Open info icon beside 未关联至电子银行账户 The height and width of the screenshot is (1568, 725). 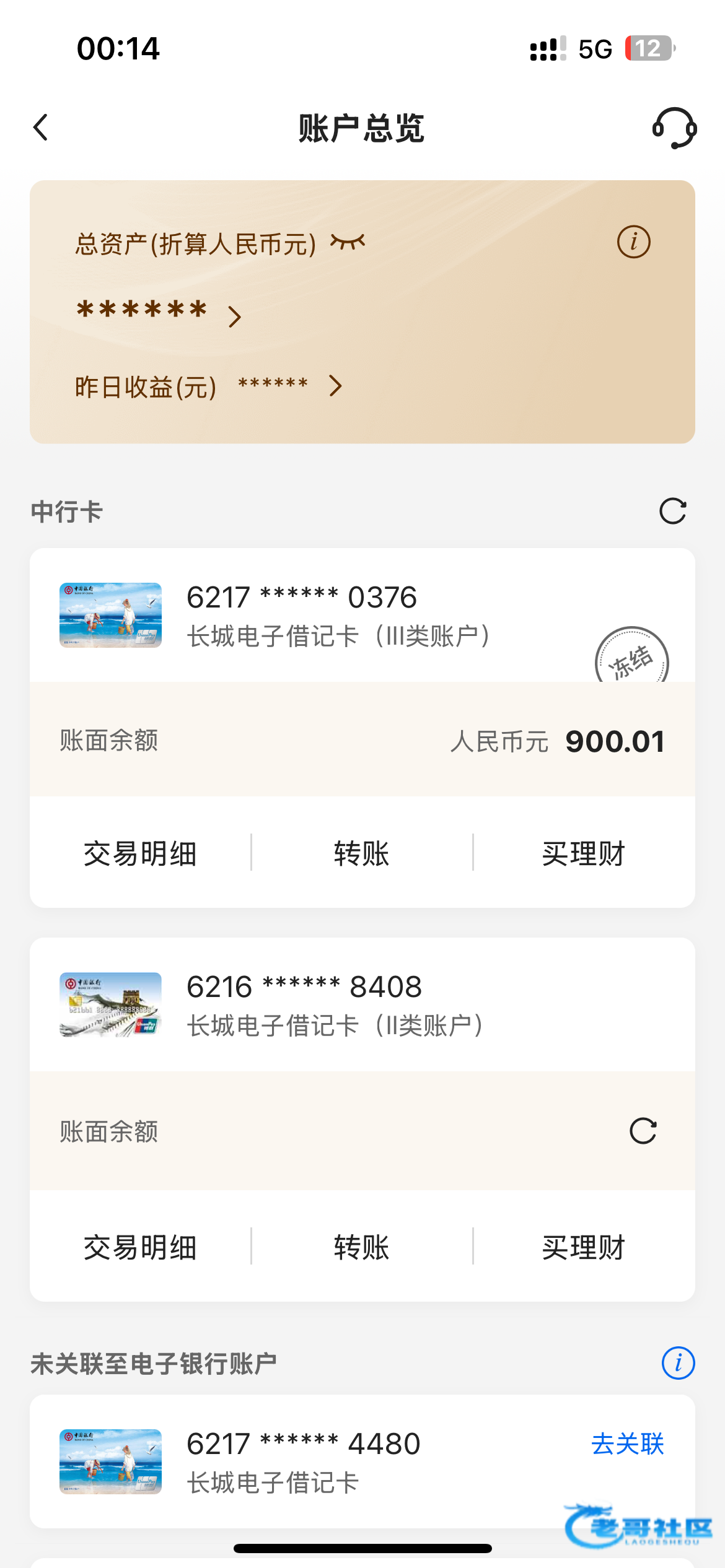point(678,1363)
